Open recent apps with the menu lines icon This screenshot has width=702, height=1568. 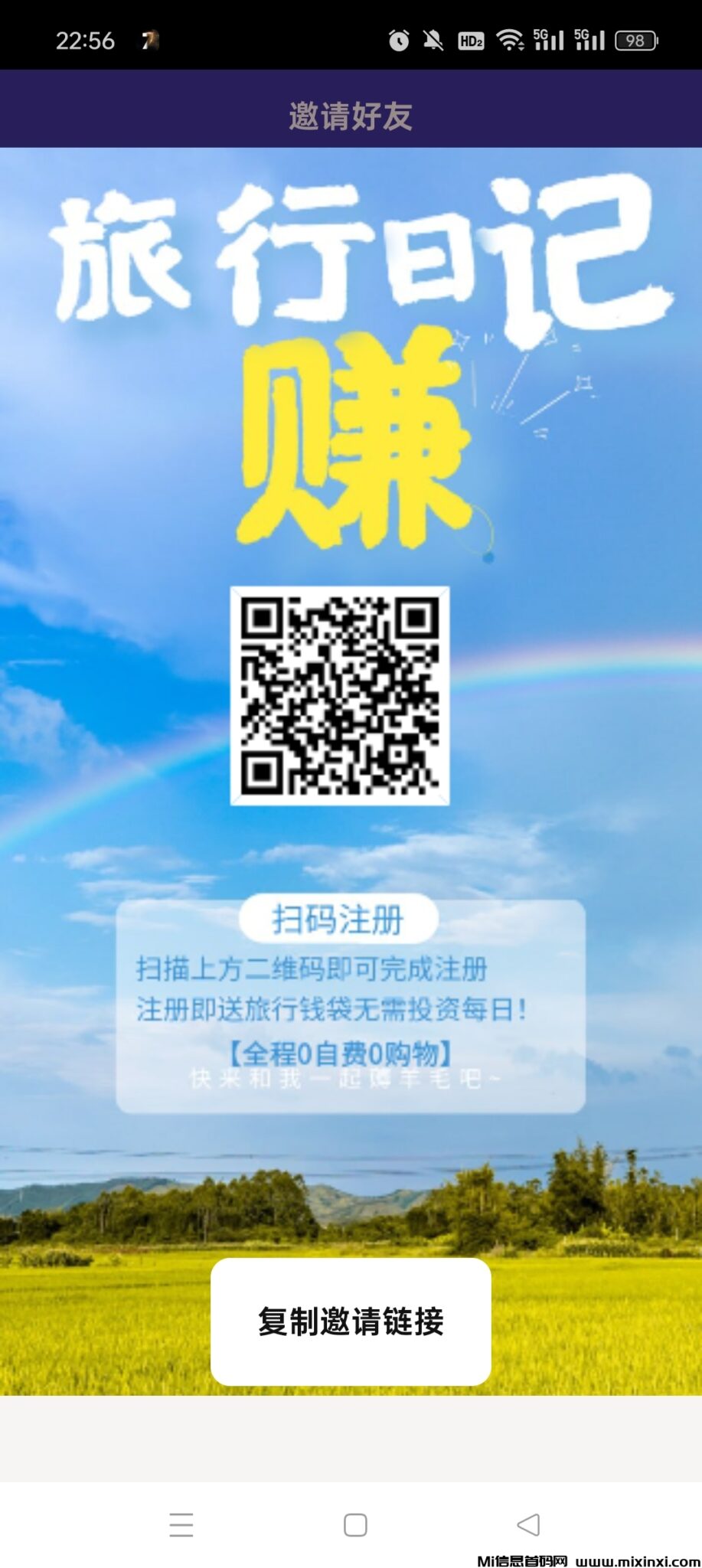pyautogui.click(x=181, y=1526)
